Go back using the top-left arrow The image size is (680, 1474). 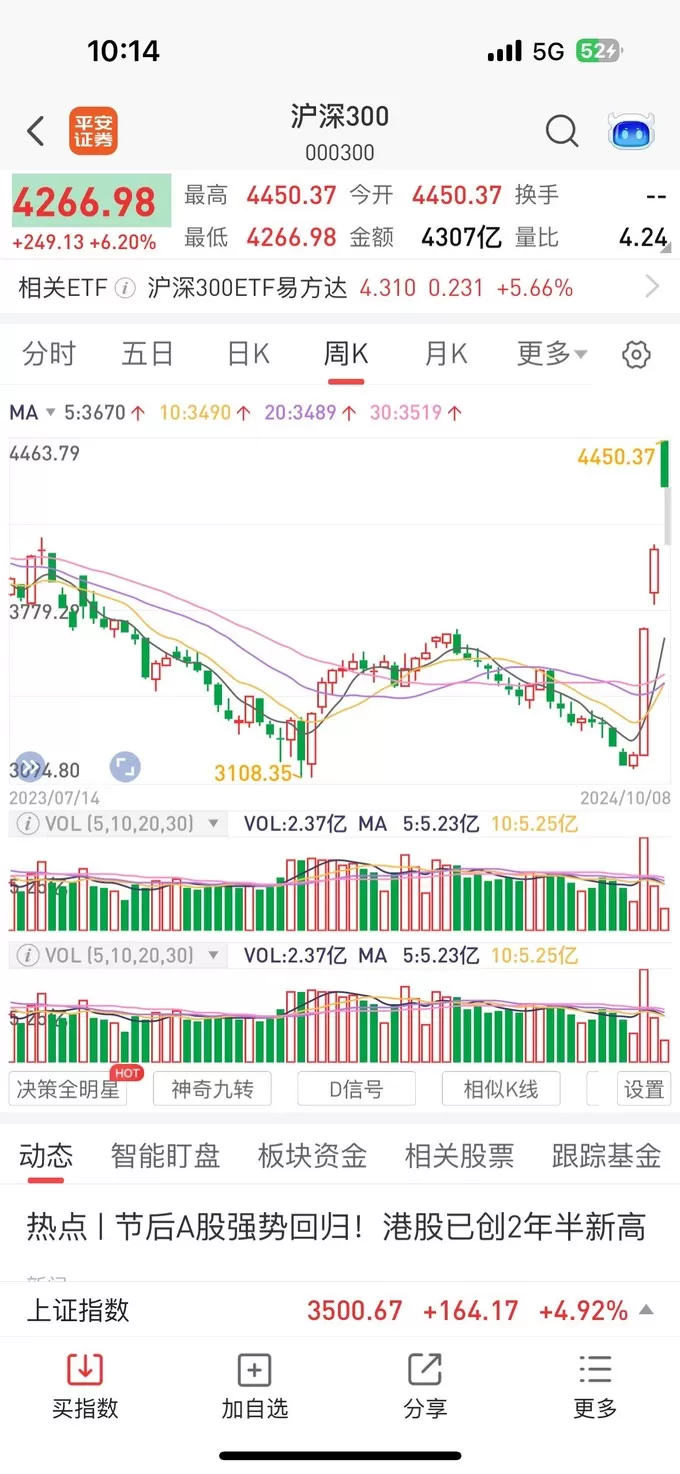click(x=36, y=131)
